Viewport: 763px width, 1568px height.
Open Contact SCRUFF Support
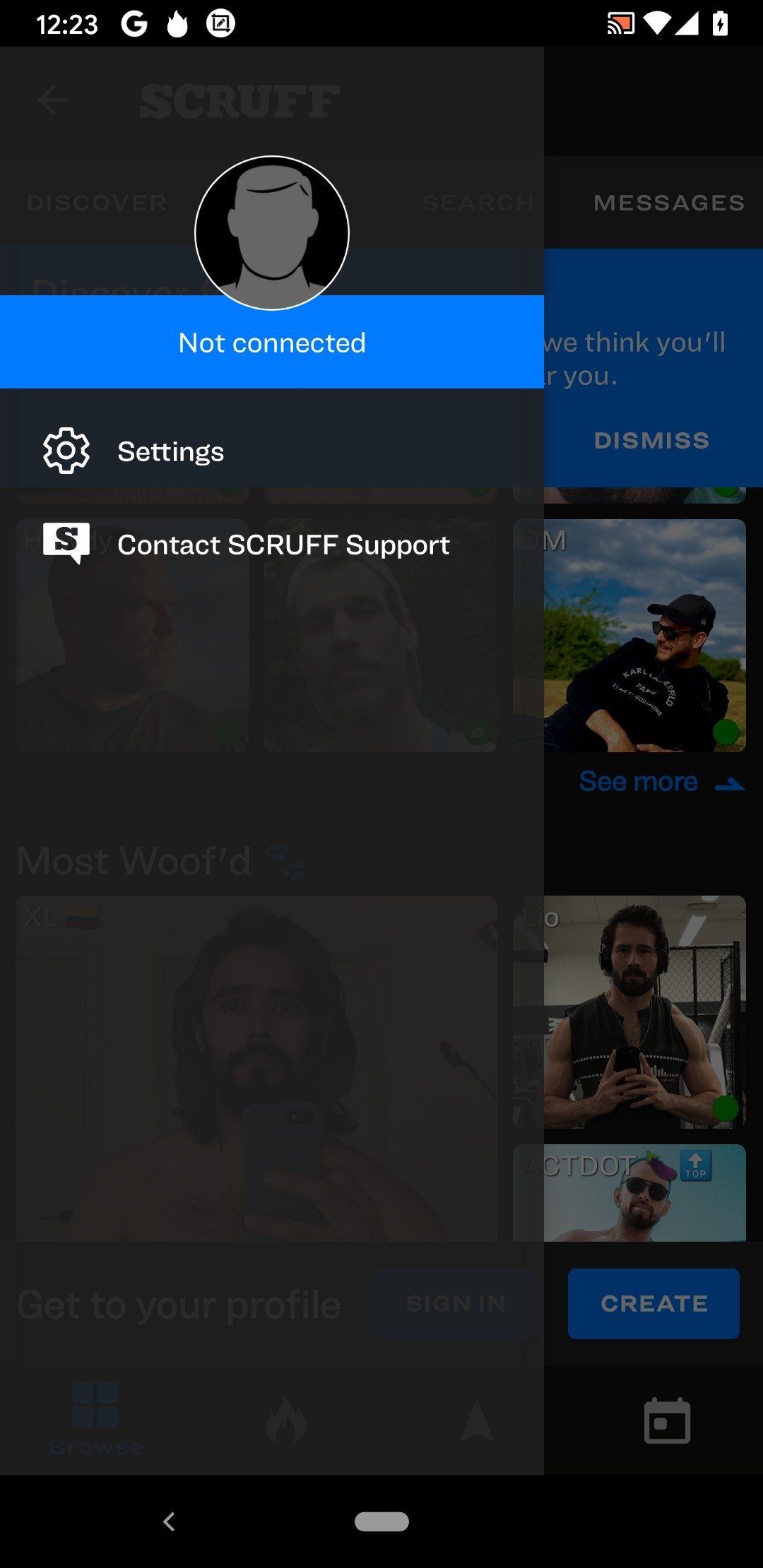tap(283, 545)
